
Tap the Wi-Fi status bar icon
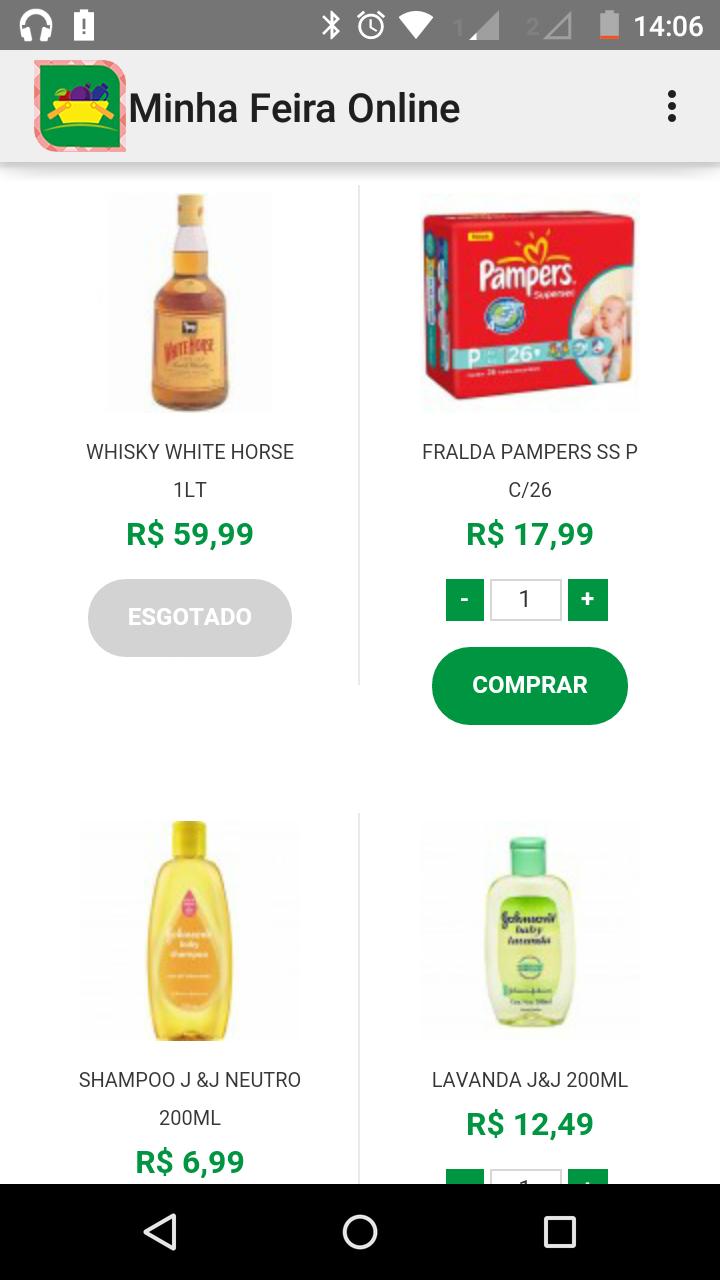click(x=414, y=25)
